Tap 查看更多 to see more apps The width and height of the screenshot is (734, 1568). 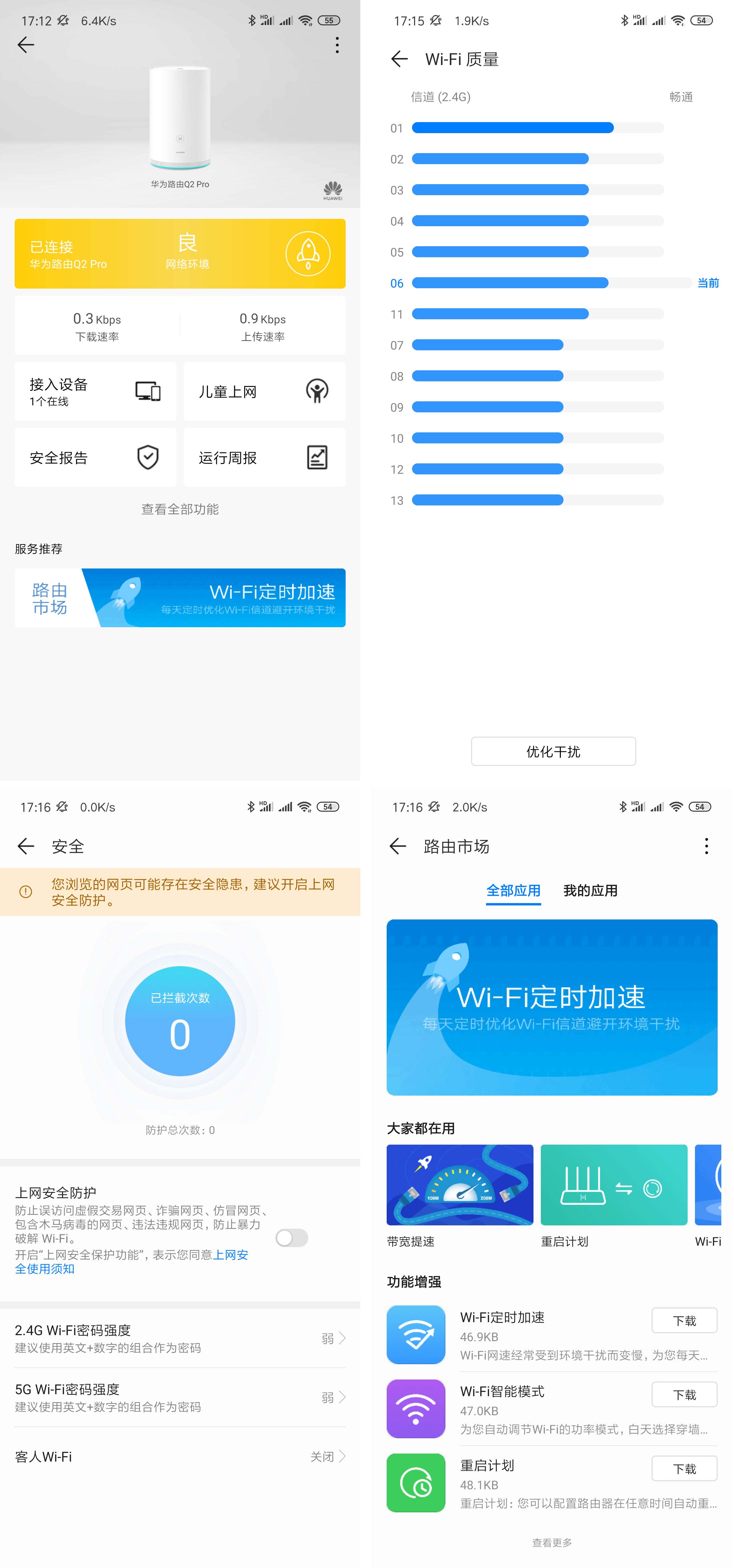[552, 1542]
